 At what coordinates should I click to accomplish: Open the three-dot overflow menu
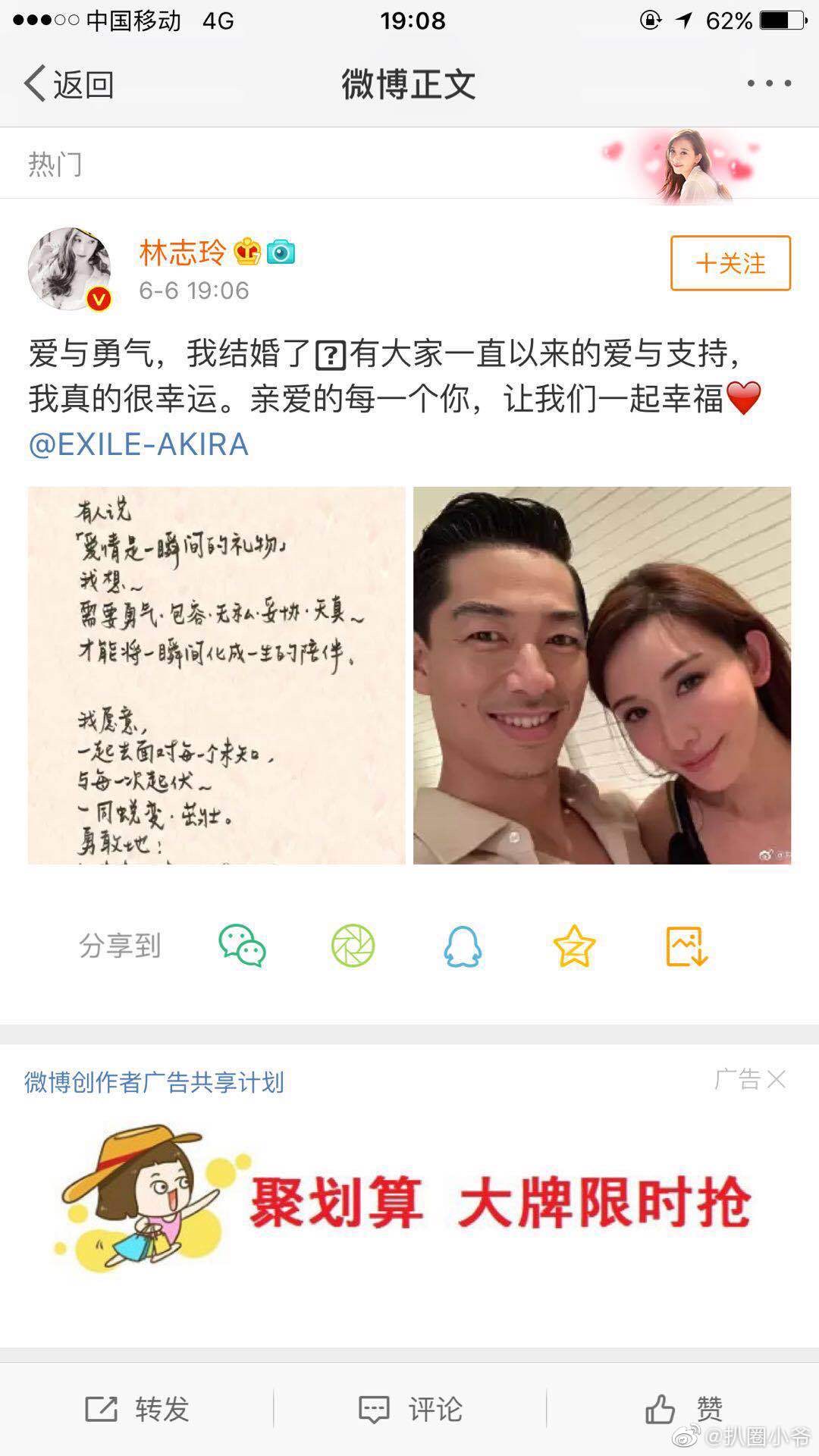click(x=769, y=83)
